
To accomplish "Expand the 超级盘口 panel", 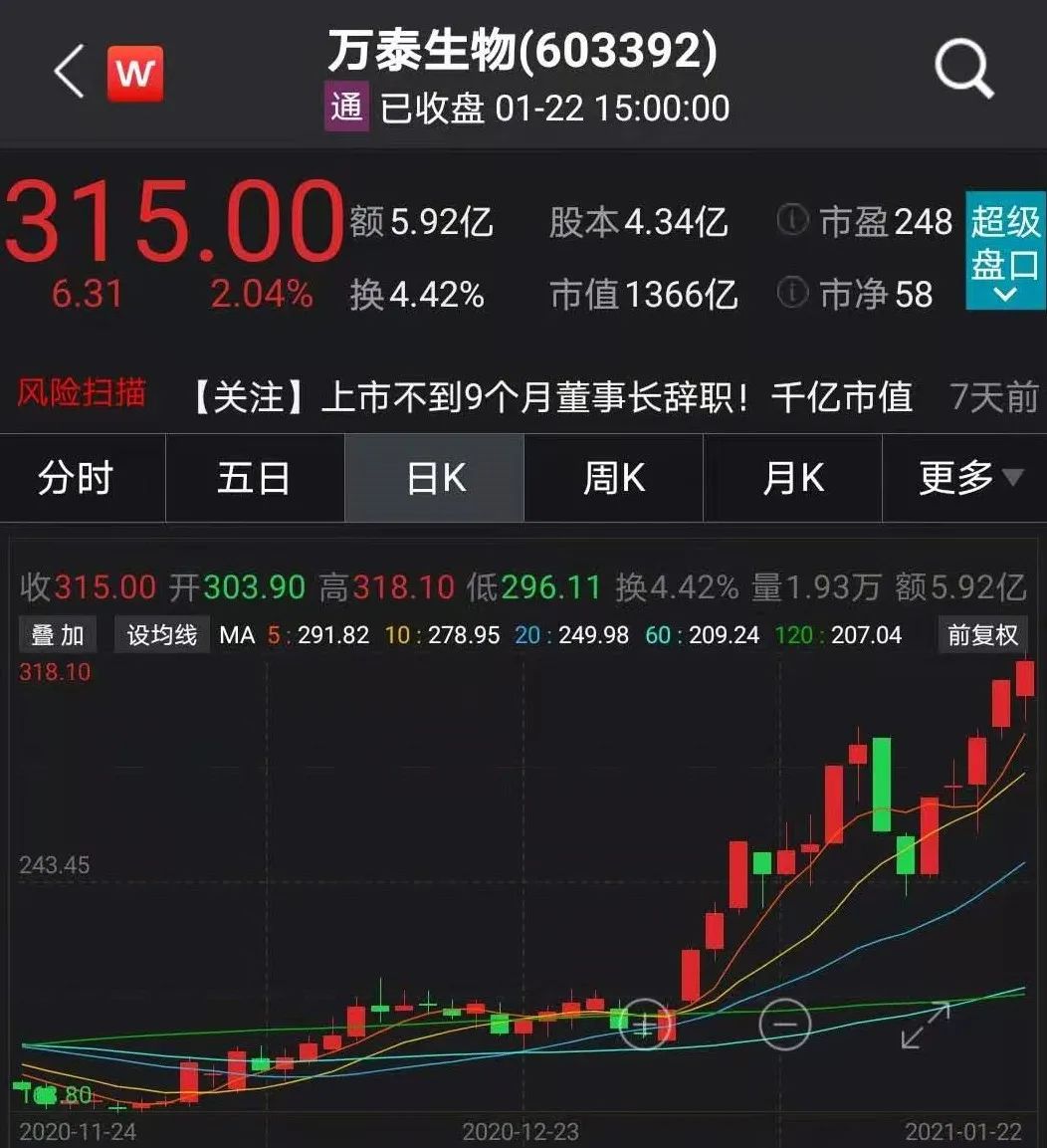I will 1006,251.
